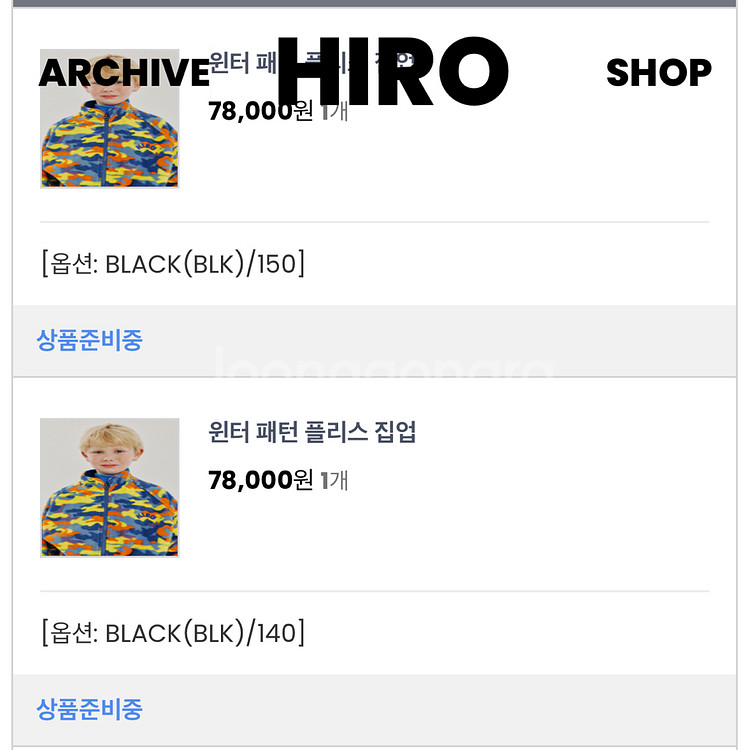Open the SHOP menu
Image resolution: width=751 pixels, height=750 pixels.
[658, 73]
